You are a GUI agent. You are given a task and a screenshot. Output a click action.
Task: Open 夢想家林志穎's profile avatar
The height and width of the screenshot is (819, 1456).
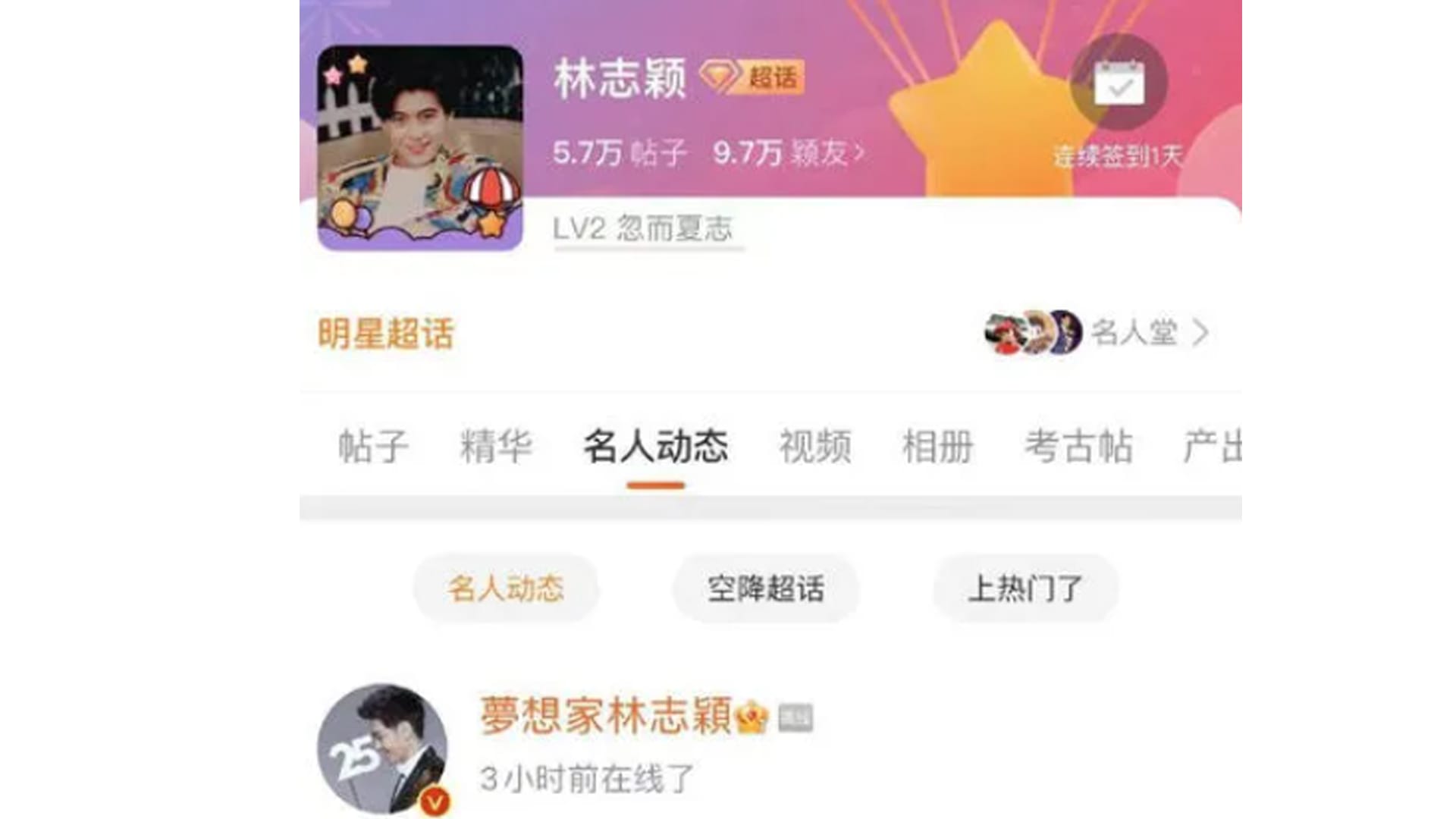point(383,749)
